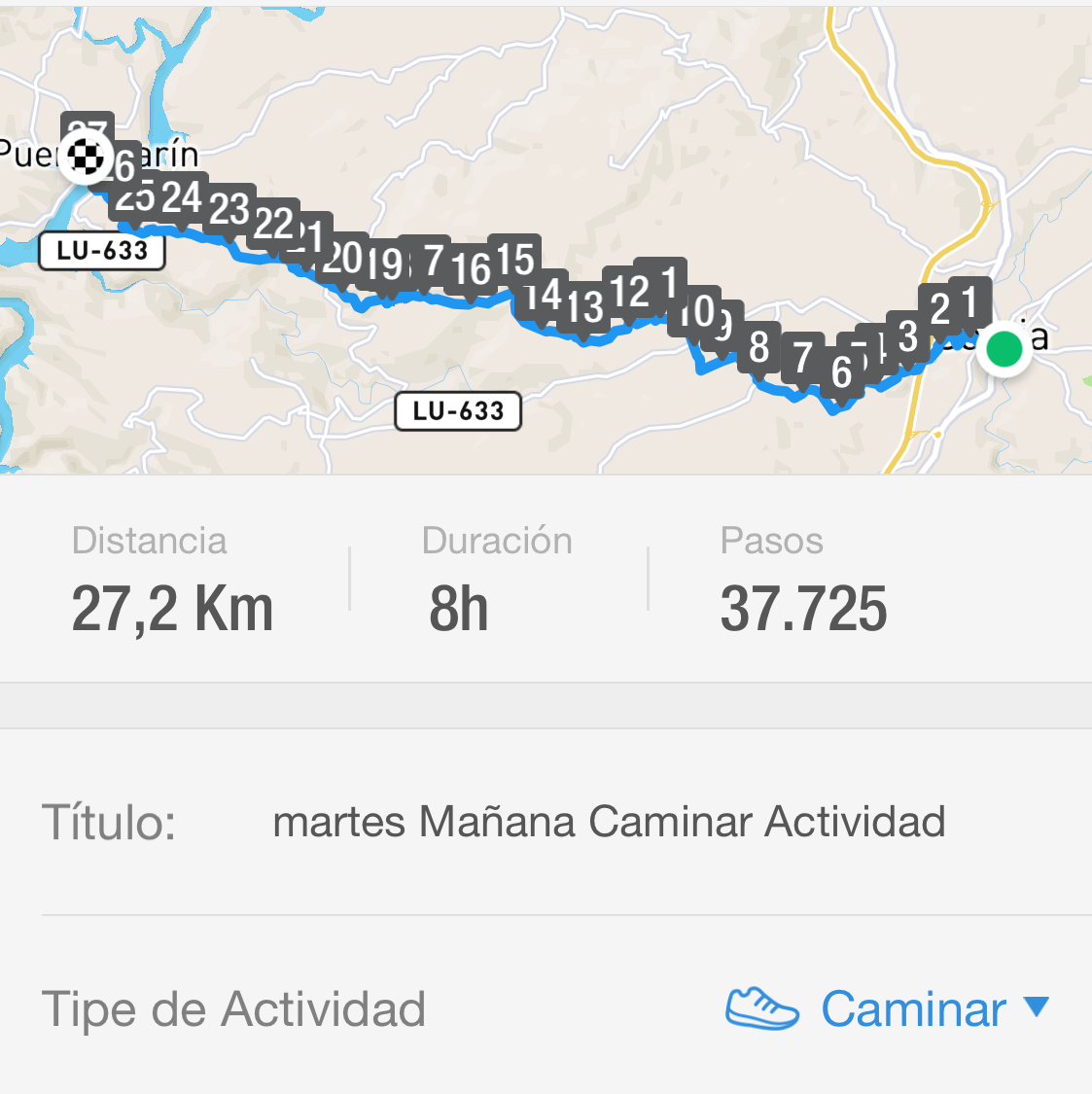This screenshot has width=1092, height=1094.
Task: Edit the title martes Mañana Caminar Actividad
Action: click(609, 822)
